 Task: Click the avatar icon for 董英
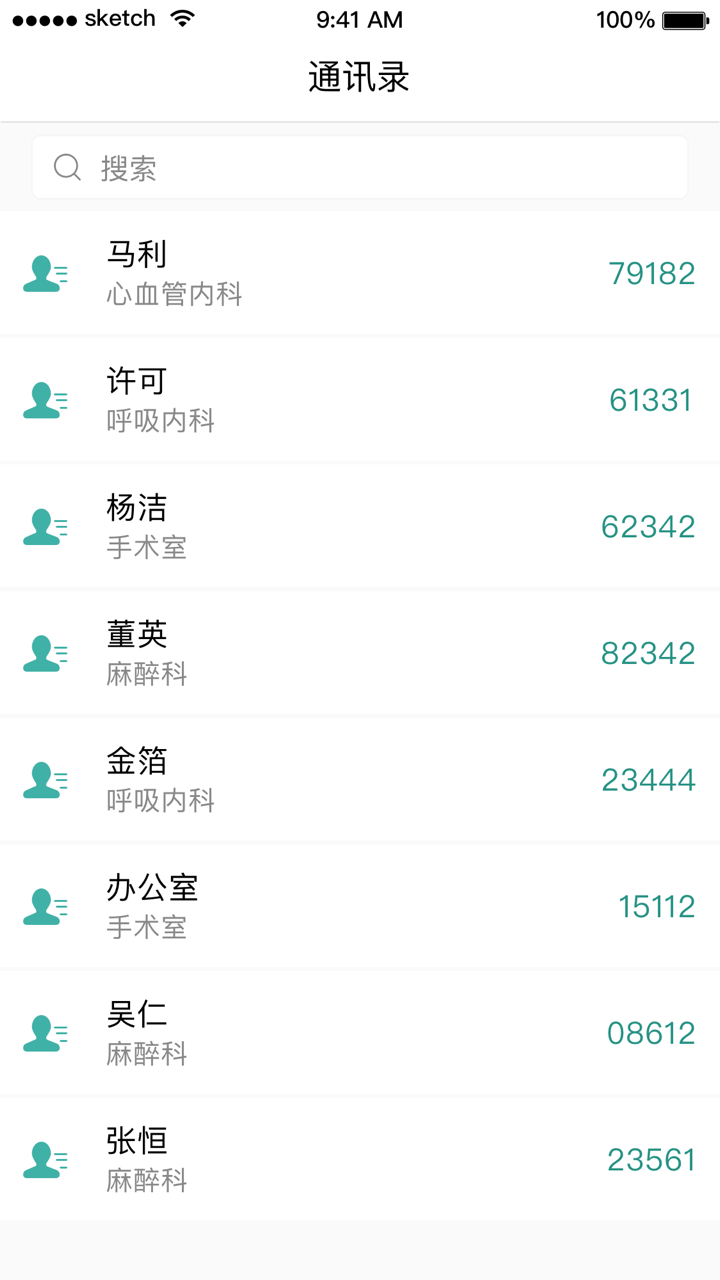45,653
